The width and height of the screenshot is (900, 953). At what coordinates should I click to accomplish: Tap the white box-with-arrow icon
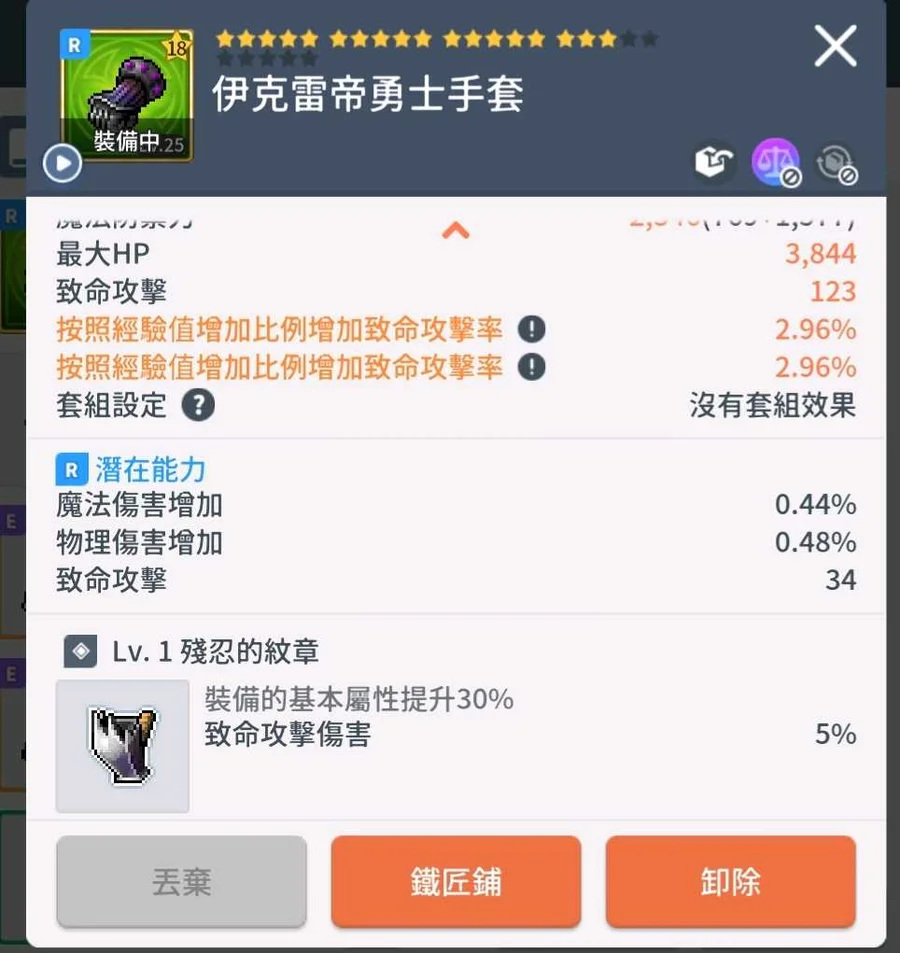(x=714, y=164)
